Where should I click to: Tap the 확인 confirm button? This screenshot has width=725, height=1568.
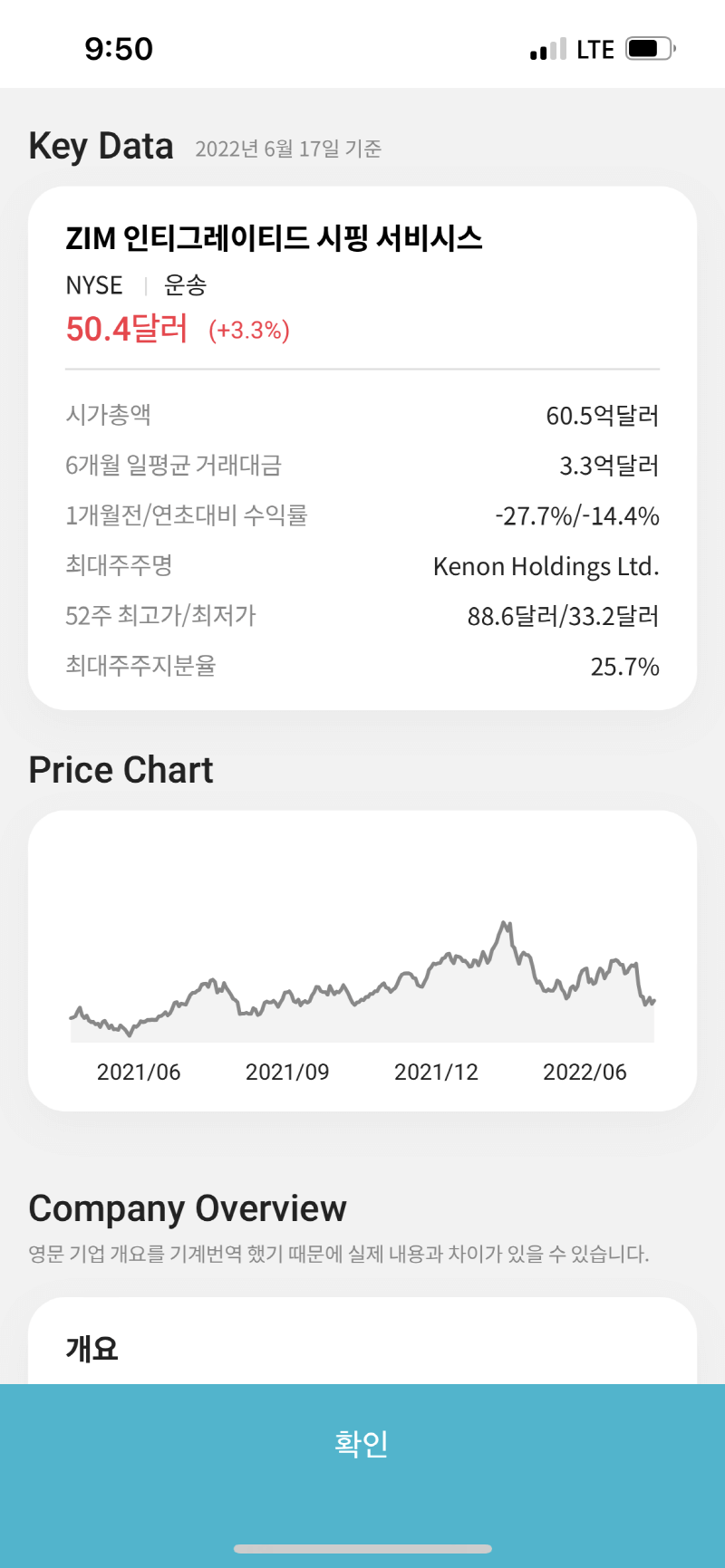pyautogui.click(x=362, y=1443)
